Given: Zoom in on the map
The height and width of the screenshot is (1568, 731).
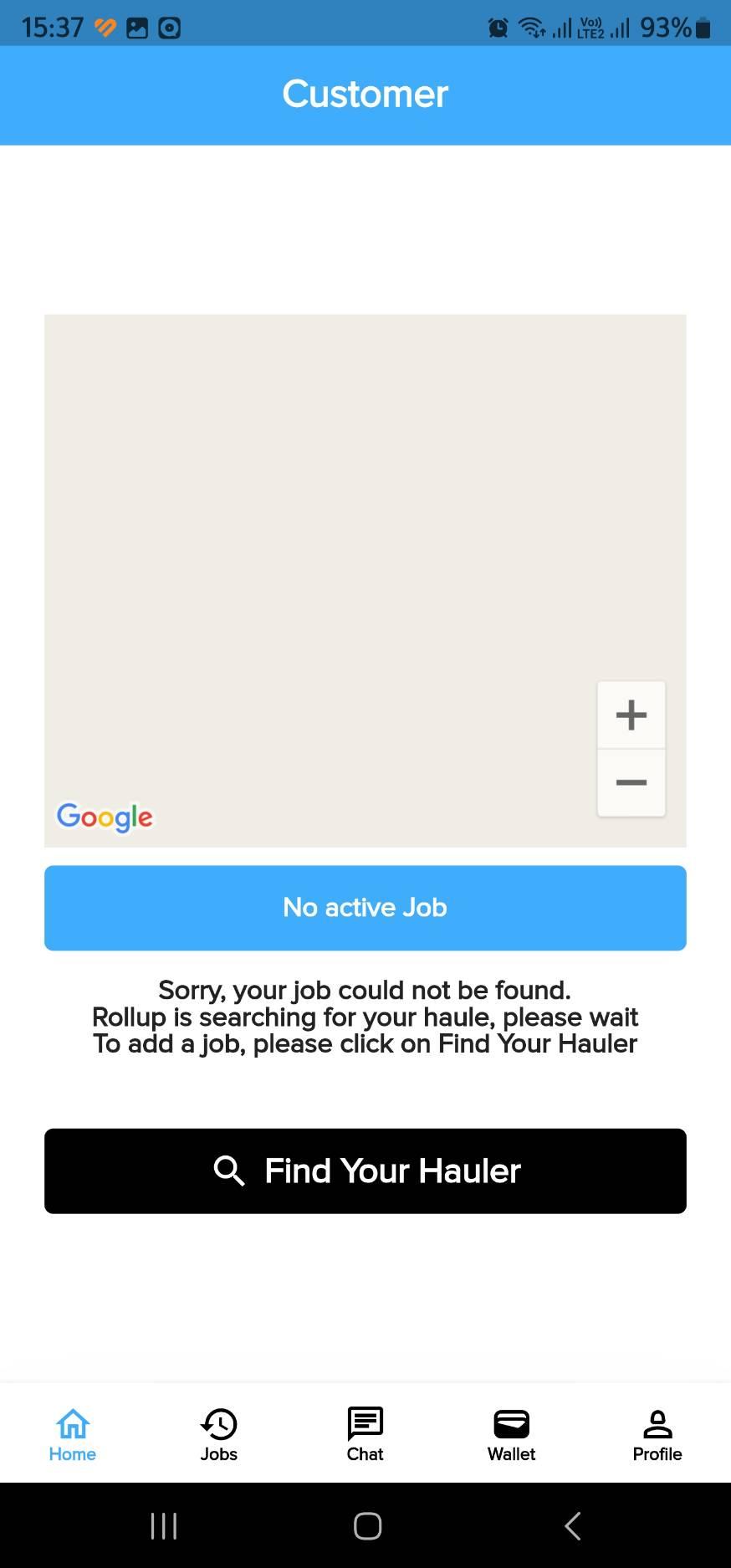Looking at the screenshot, I should pyautogui.click(x=631, y=715).
